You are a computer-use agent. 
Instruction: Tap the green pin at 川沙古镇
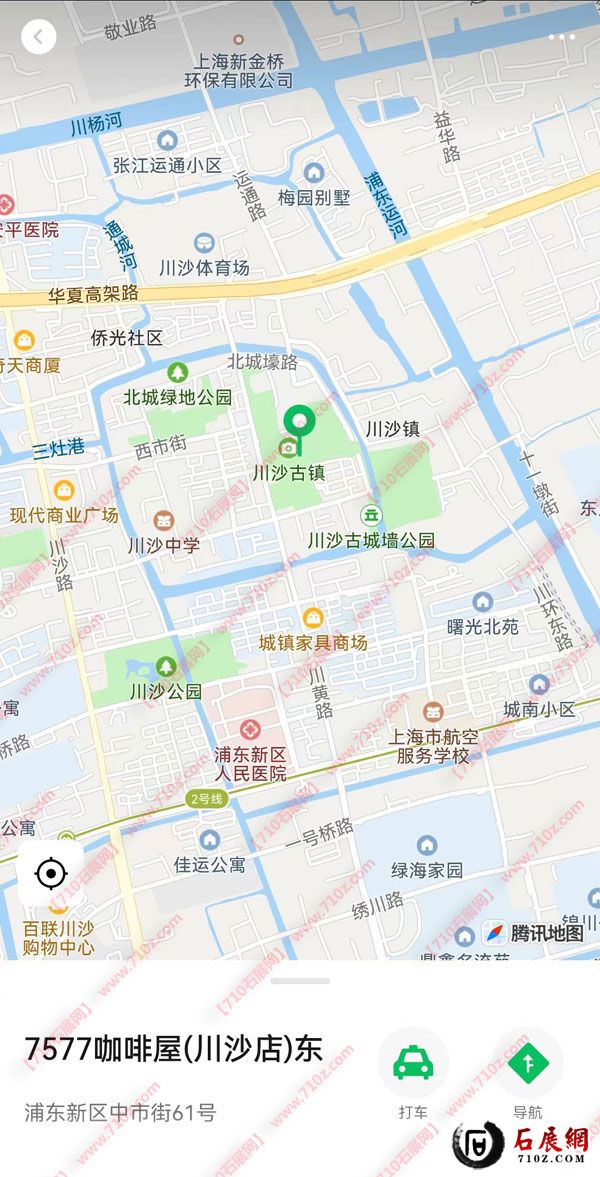tap(298, 425)
